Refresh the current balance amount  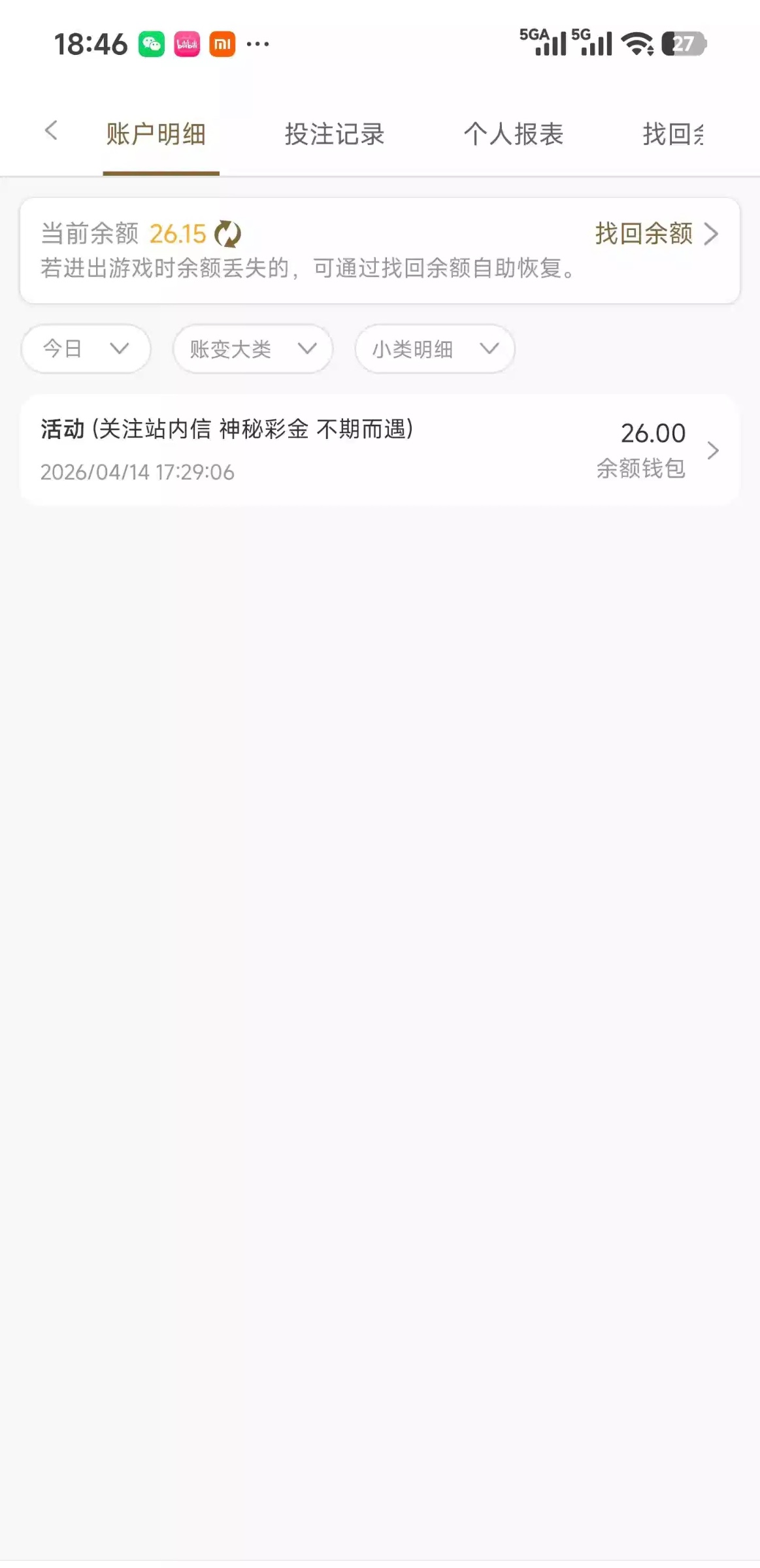coord(227,234)
